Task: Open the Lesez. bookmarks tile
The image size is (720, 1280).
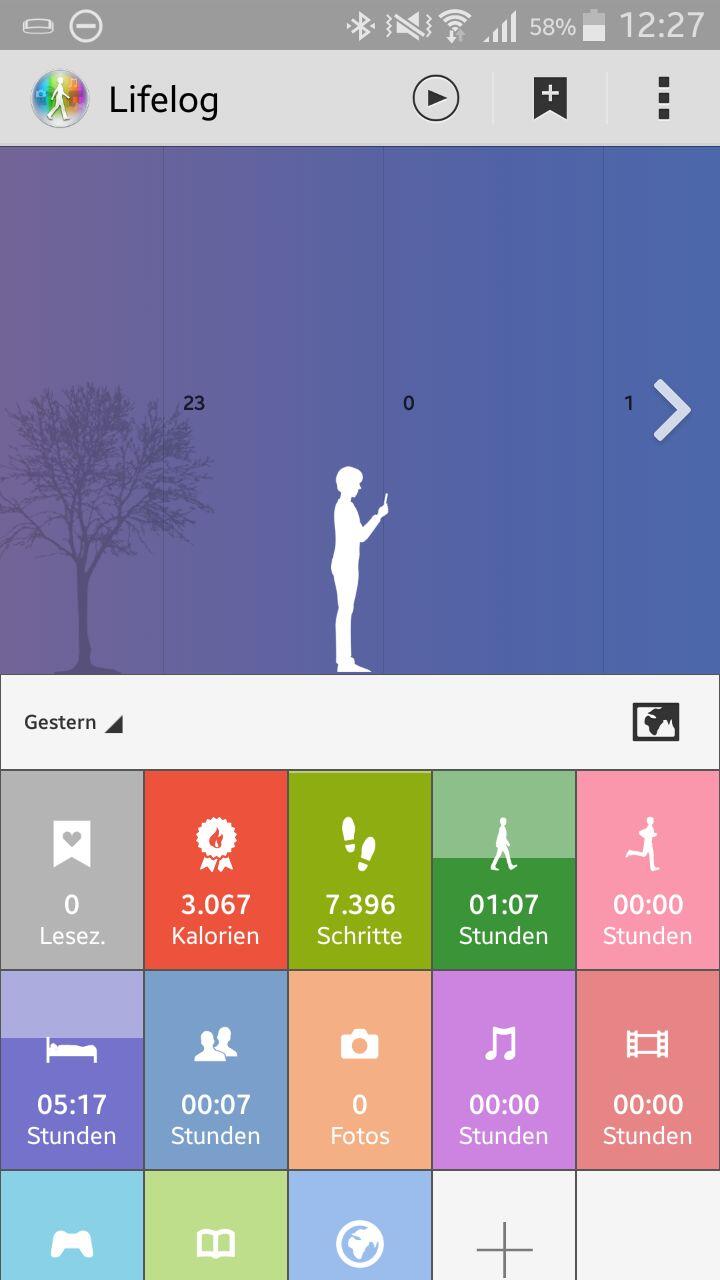Action: tap(72, 870)
